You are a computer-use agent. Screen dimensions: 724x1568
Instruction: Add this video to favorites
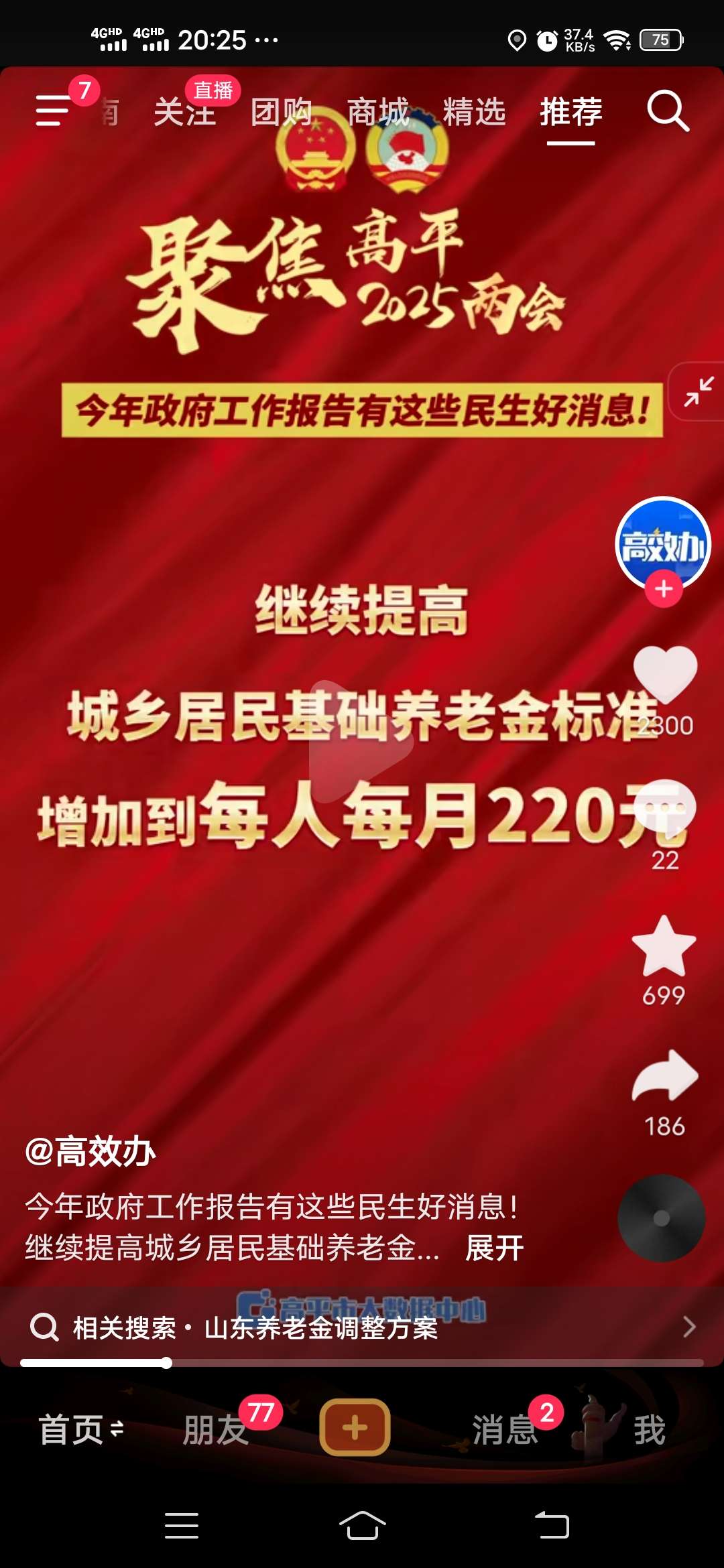coord(664,946)
